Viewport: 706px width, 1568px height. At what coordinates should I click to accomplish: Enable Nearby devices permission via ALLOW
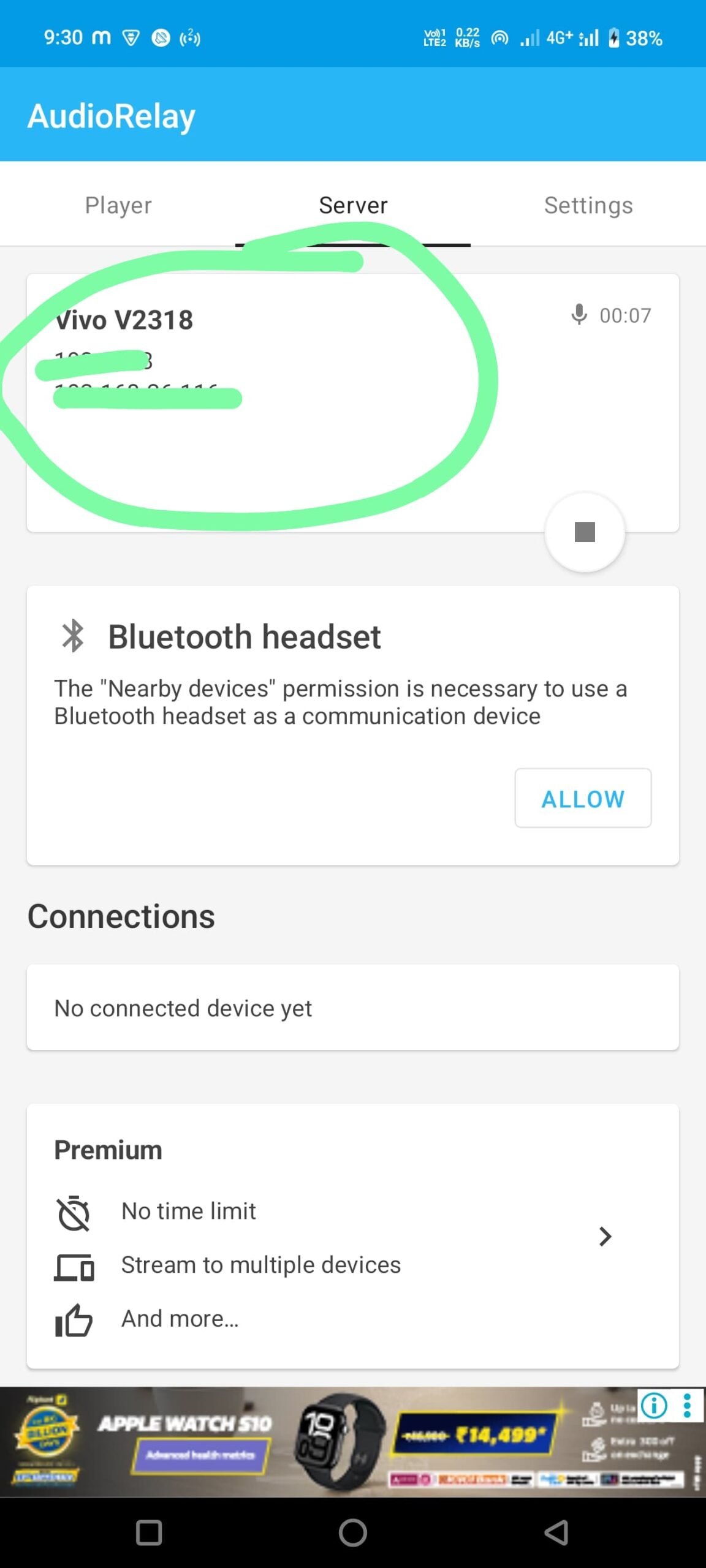pos(582,798)
